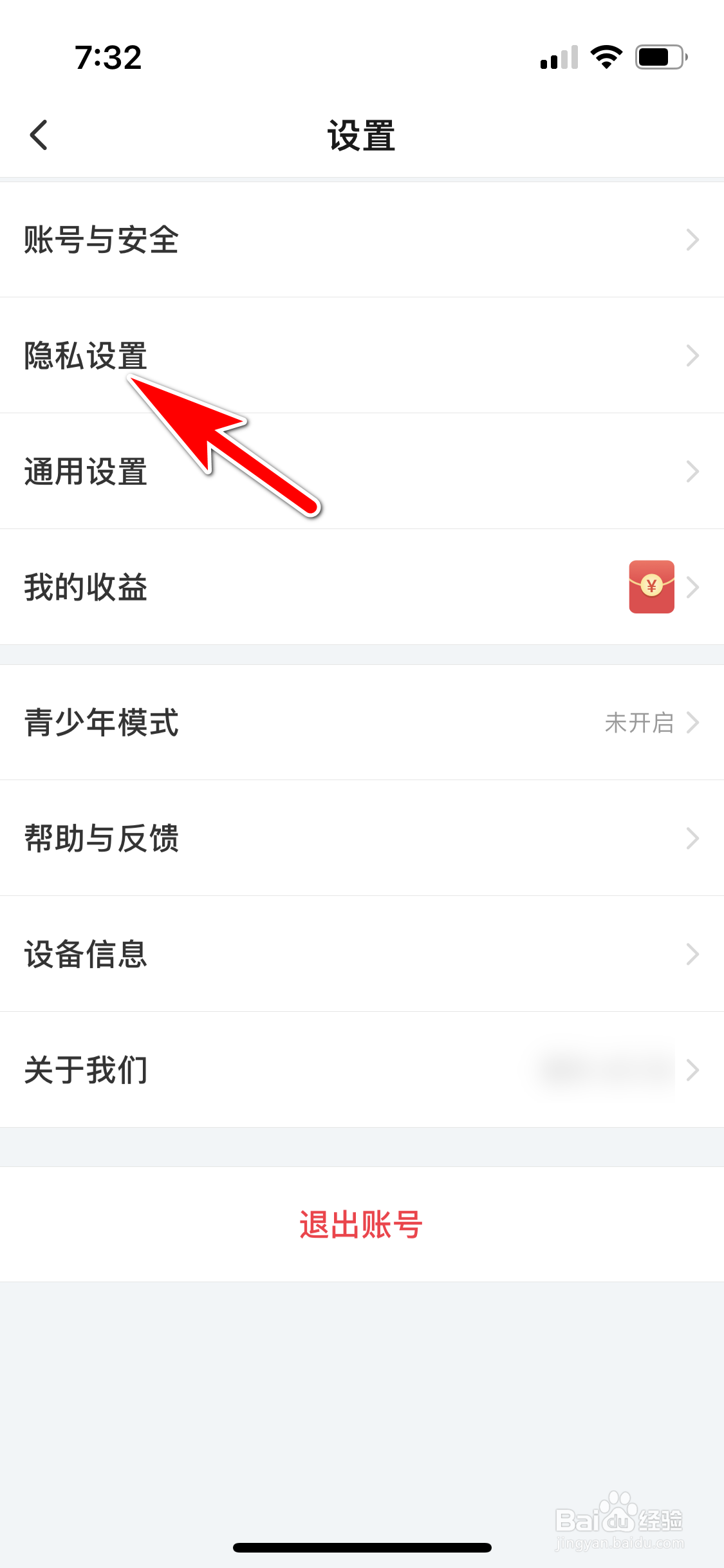
Task: Open the red envelope icon beside 我的收益
Action: coord(651,586)
